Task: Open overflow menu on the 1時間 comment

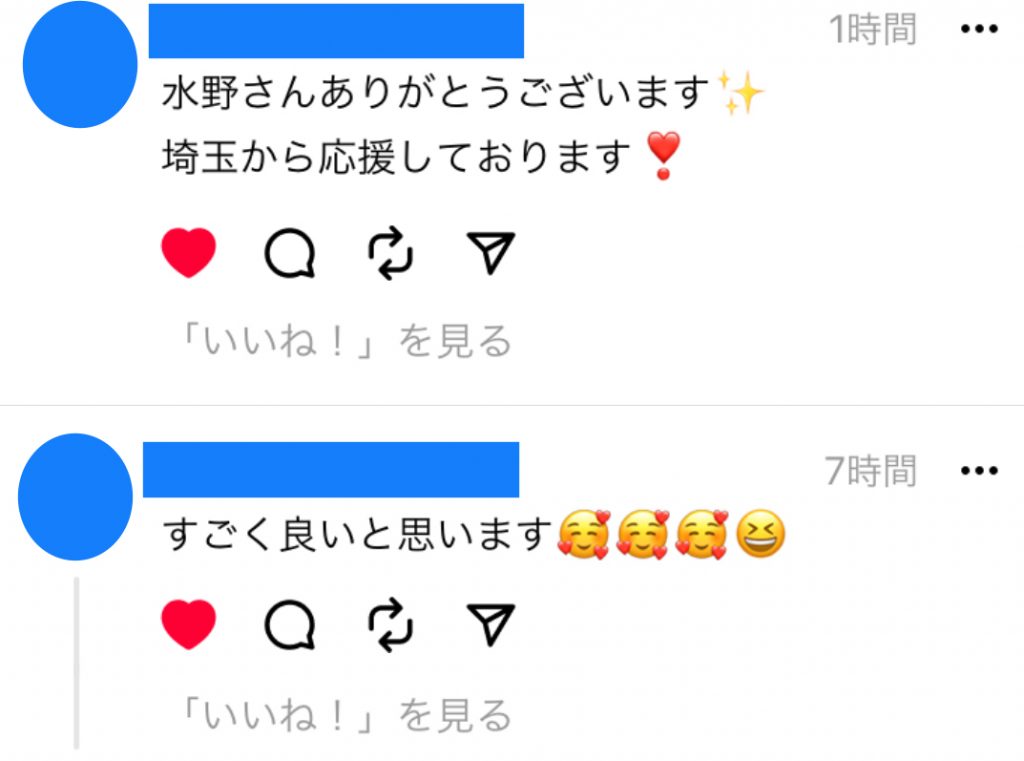Action: pyautogui.click(x=979, y=30)
